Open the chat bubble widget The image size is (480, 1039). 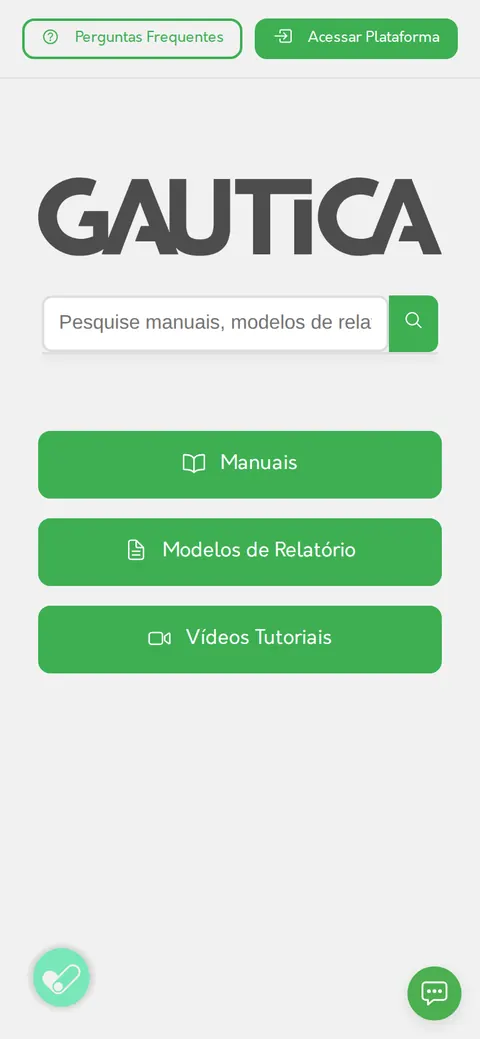pos(434,993)
